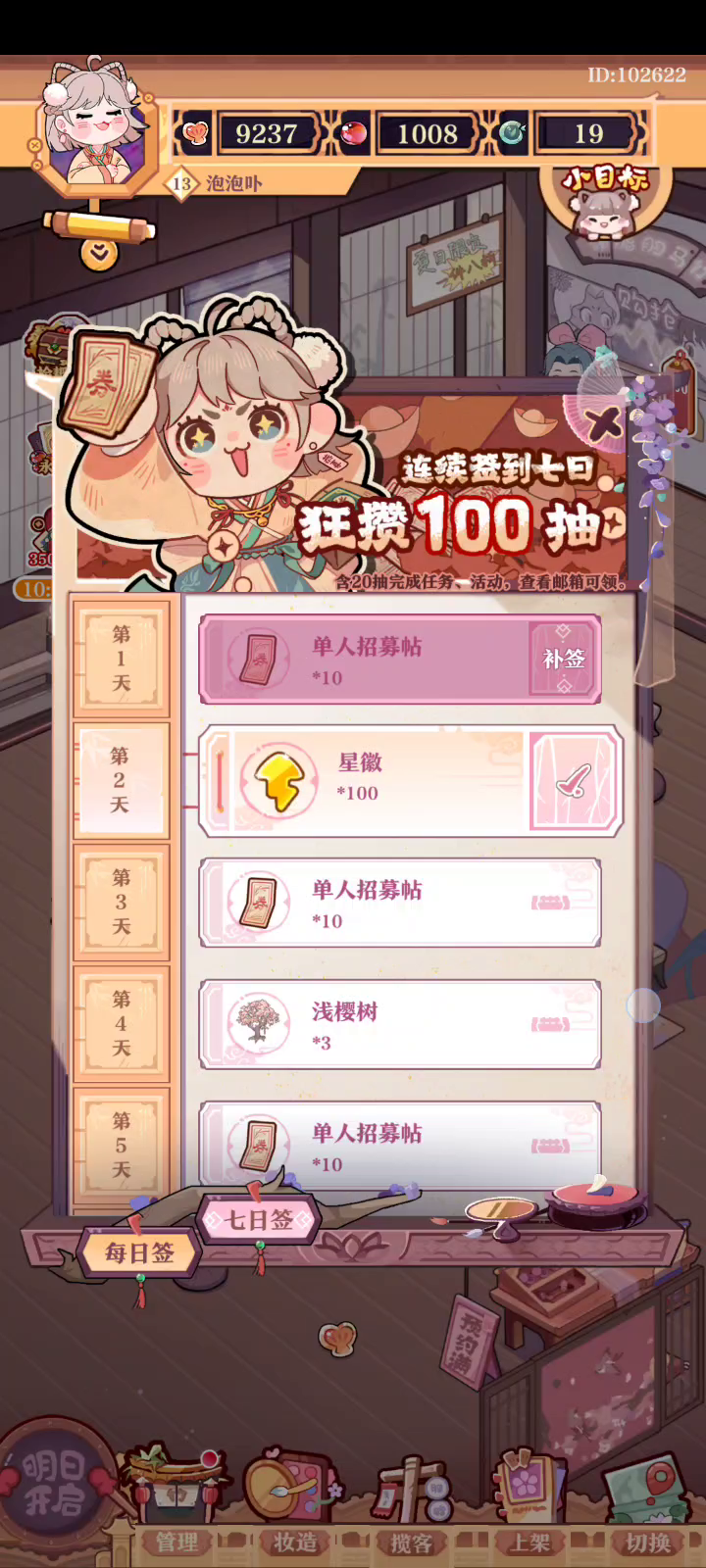
Task: Expand the scroll dropdown under avatar
Action: click(x=99, y=255)
